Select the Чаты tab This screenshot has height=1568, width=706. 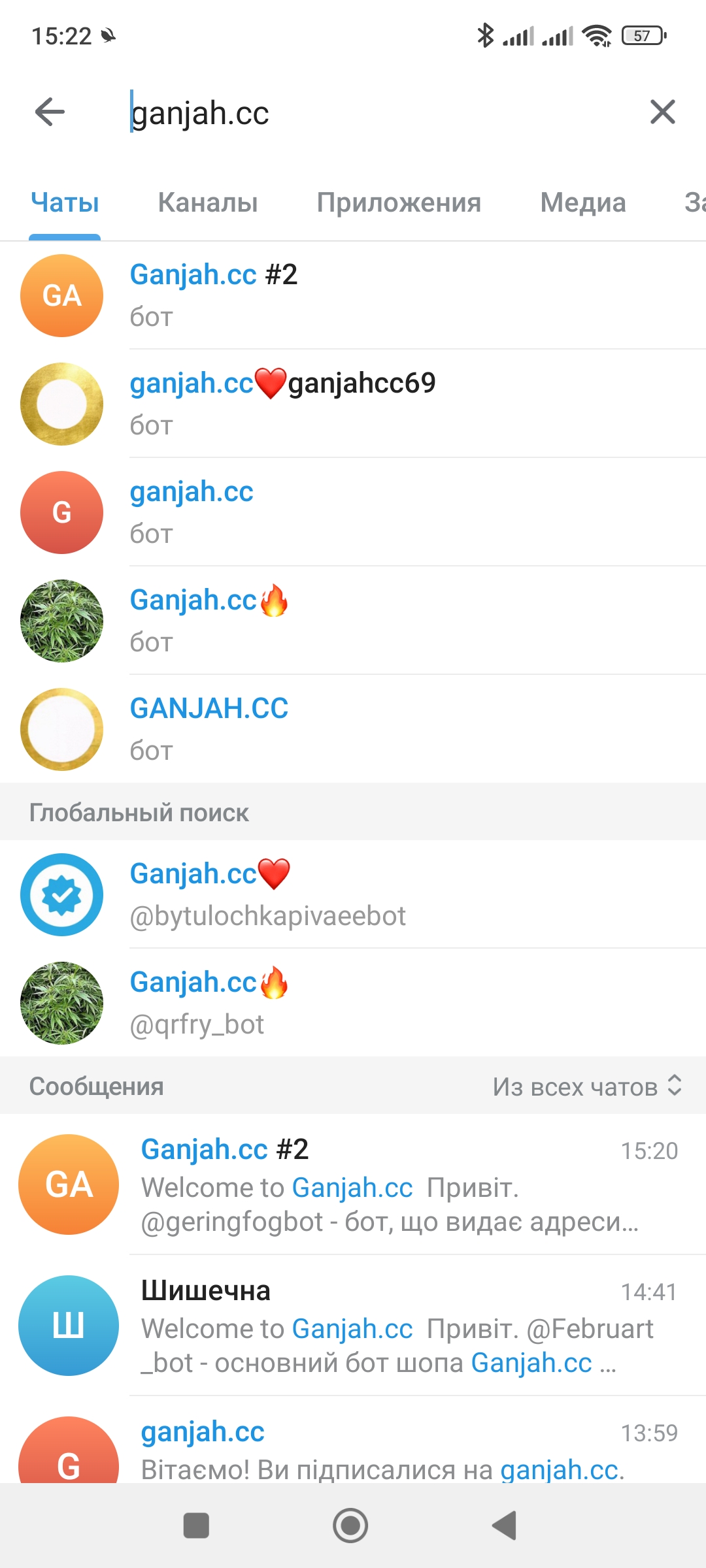coord(65,203)
